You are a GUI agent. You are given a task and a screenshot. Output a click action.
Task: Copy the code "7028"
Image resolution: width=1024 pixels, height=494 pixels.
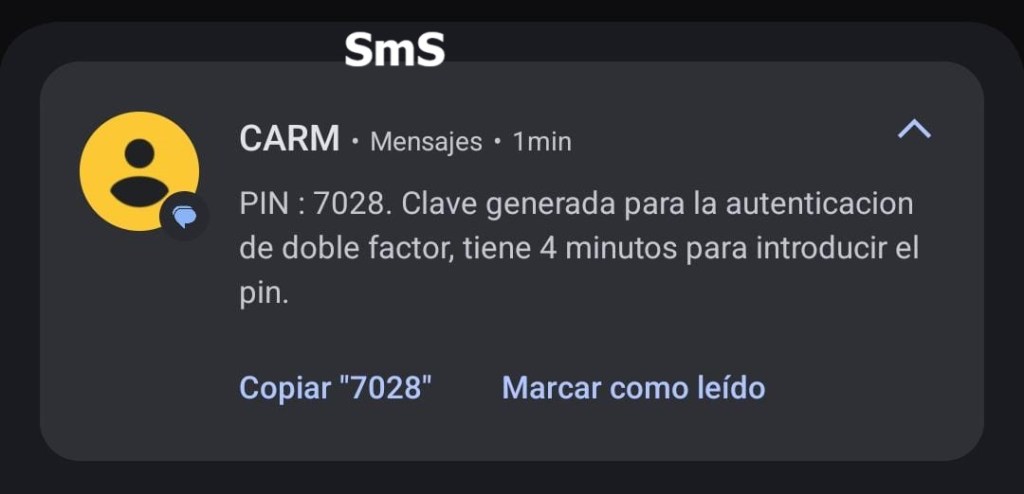335,388
